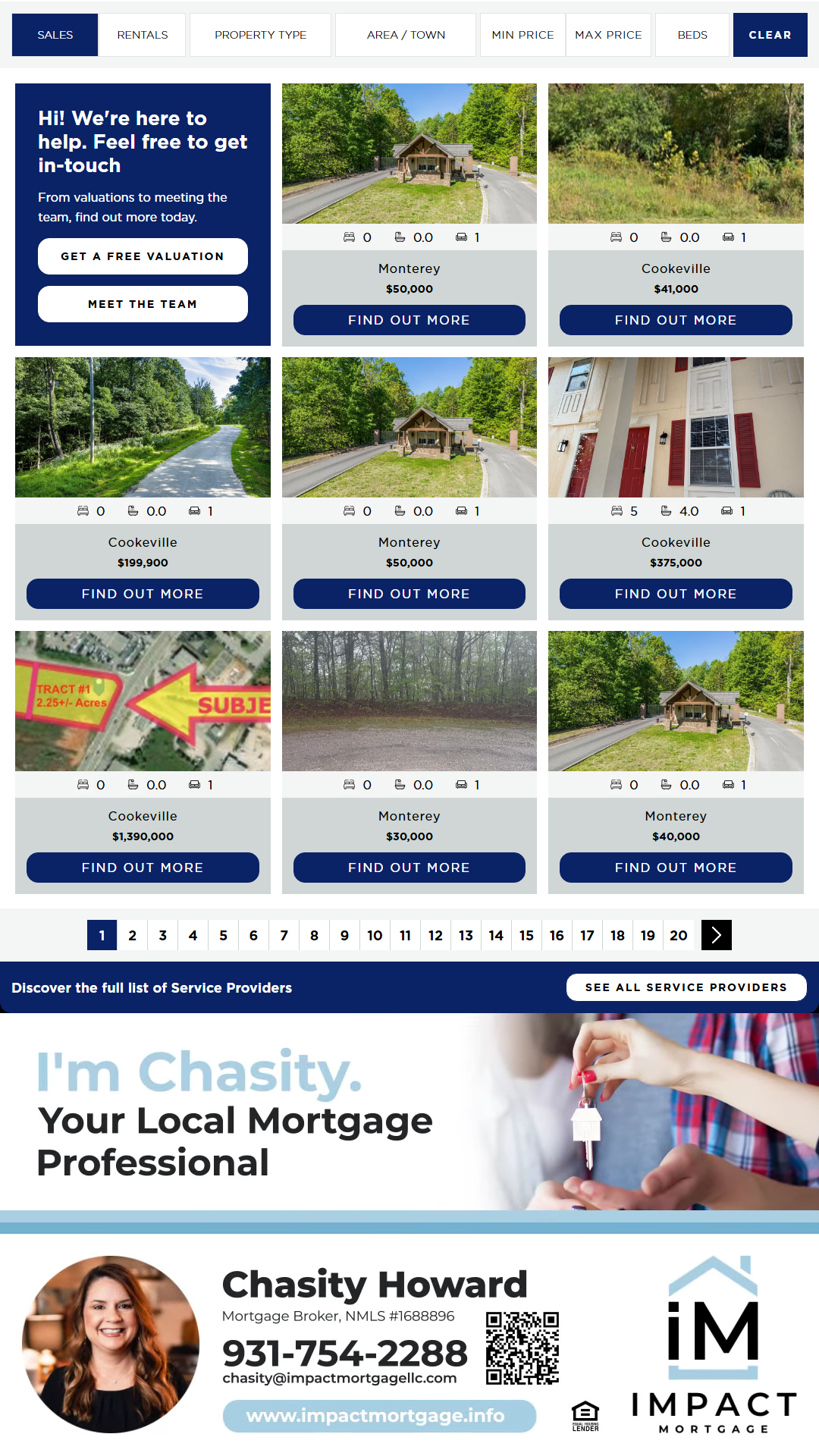819x1456 pixels.
Task: Go to next page with arrow
Action: click(717, 935)
